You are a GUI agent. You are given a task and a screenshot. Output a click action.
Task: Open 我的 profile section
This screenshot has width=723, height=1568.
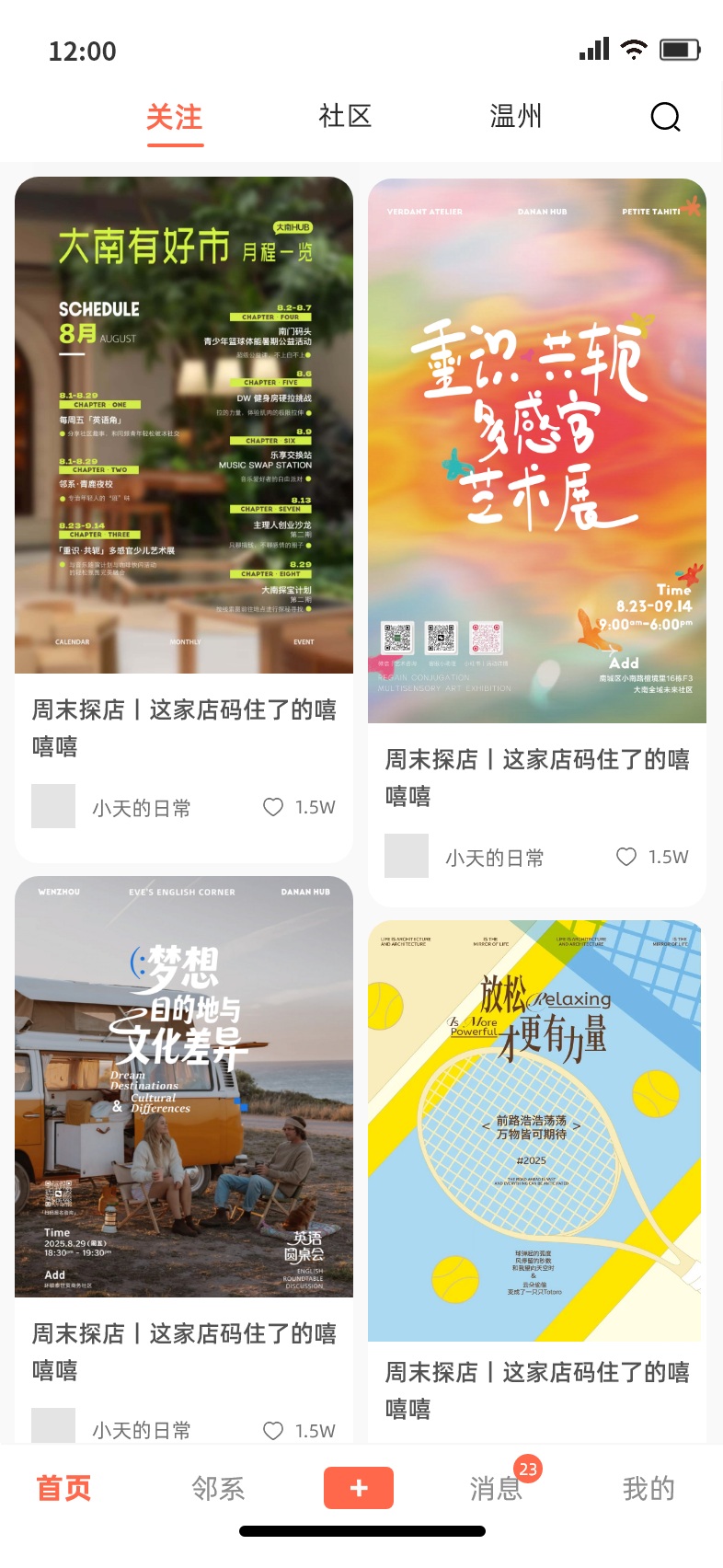pyautogui.click(x=648, y=1489)
